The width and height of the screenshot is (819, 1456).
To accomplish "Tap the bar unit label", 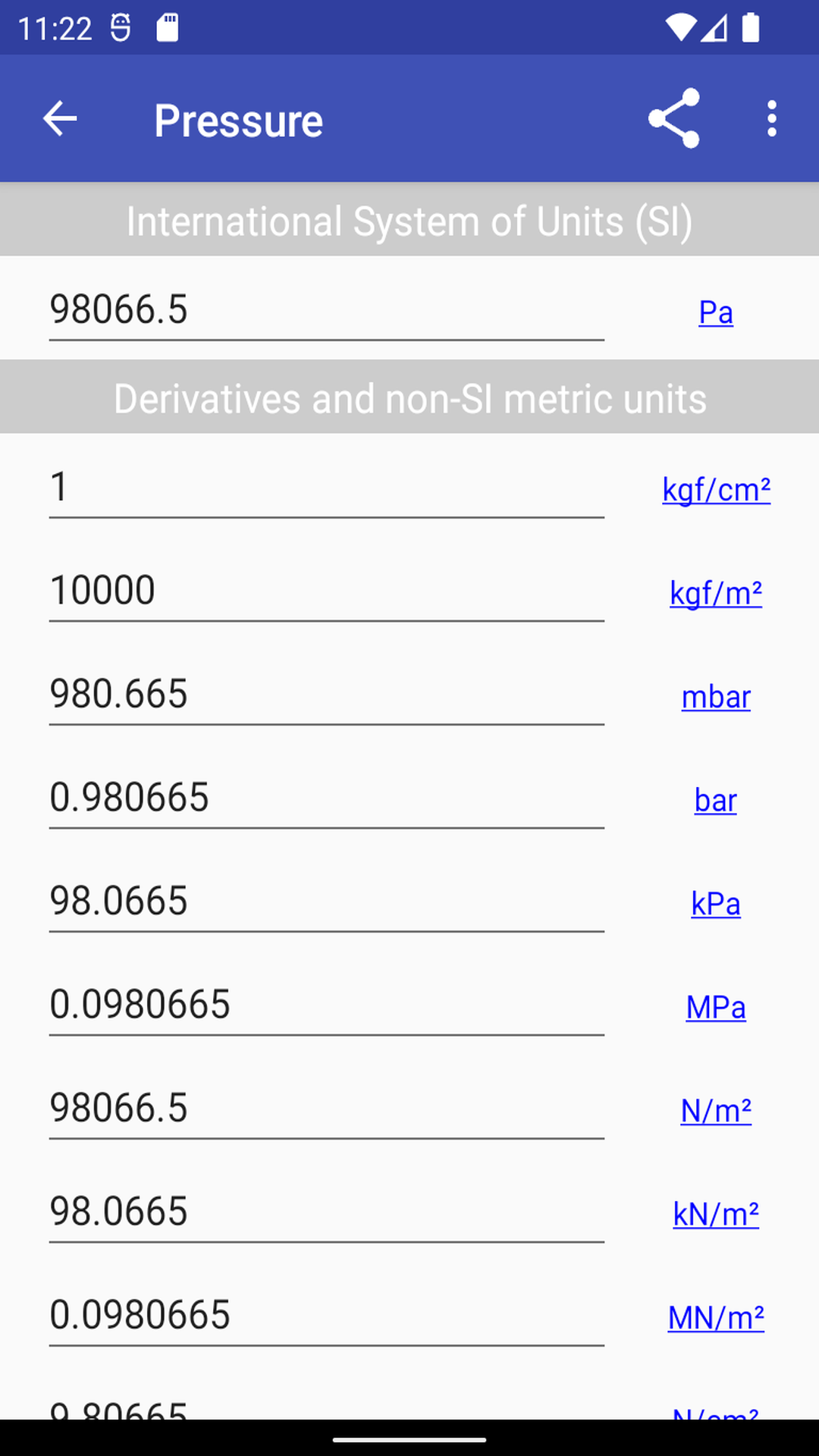I will [714, 800].
